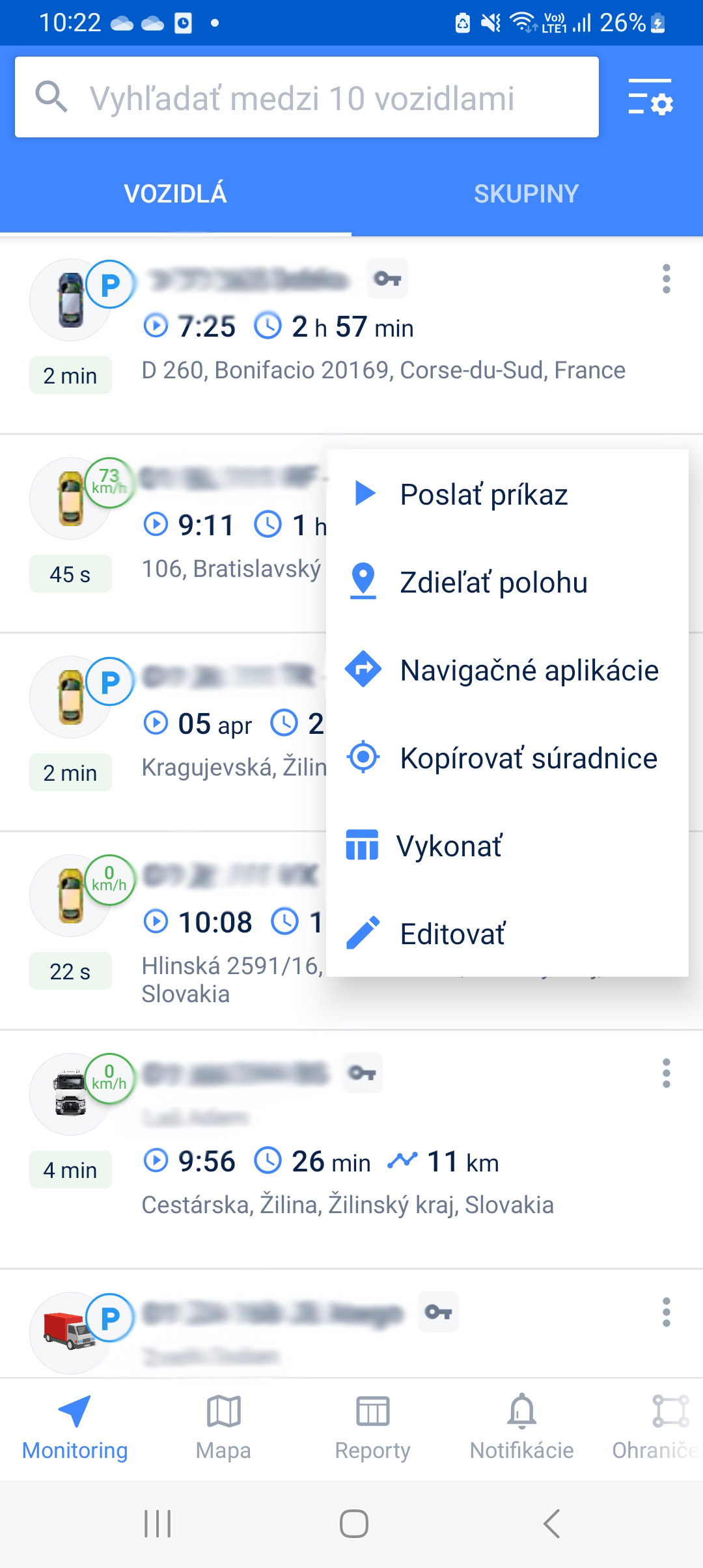Open overflow menu for Cestárska vehicle

coord(666,1073)
